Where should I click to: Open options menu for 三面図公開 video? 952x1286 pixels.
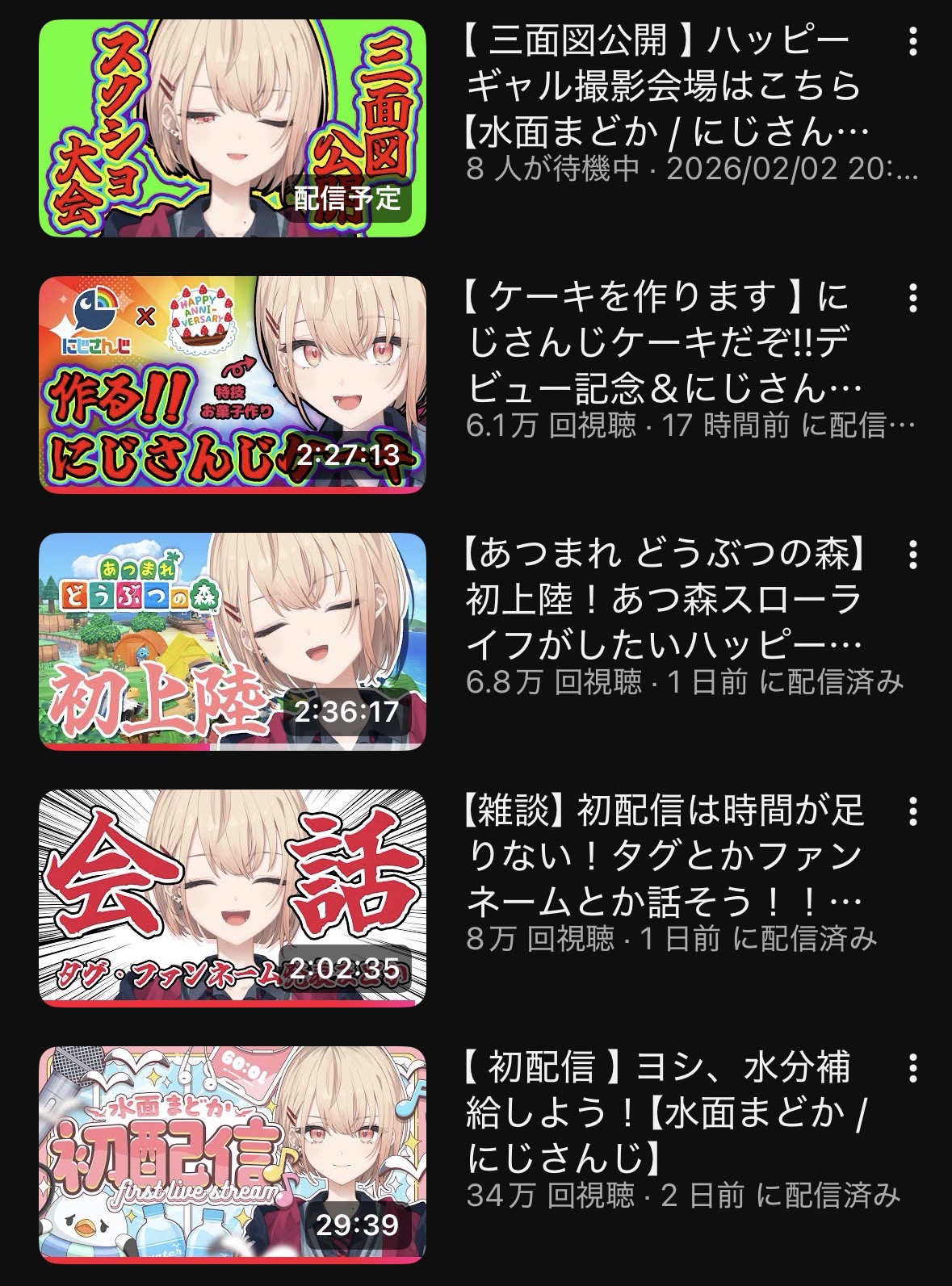pos(912,41)
